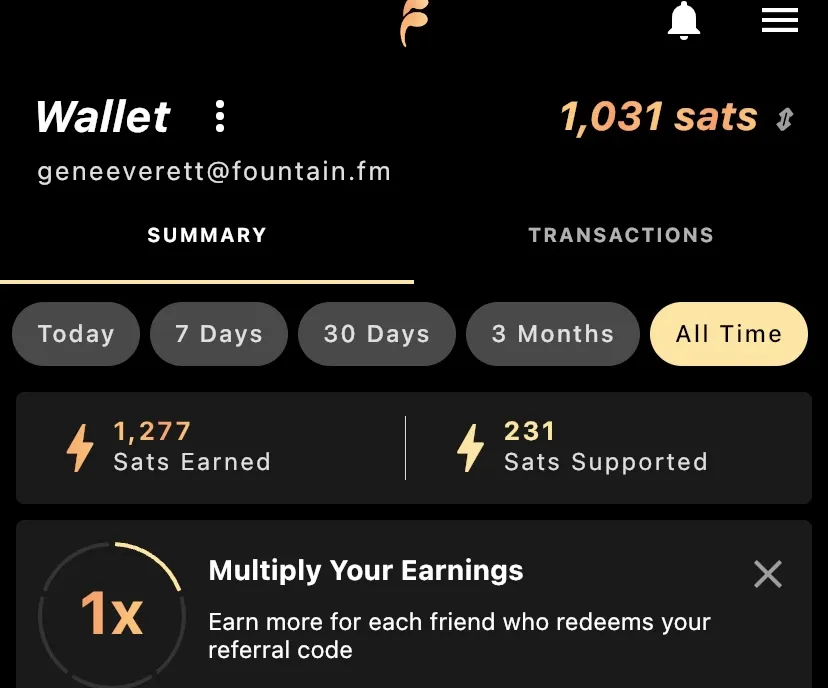Show the 7 Days summary
Screen dimensions: 828x688
pos(219,334)
